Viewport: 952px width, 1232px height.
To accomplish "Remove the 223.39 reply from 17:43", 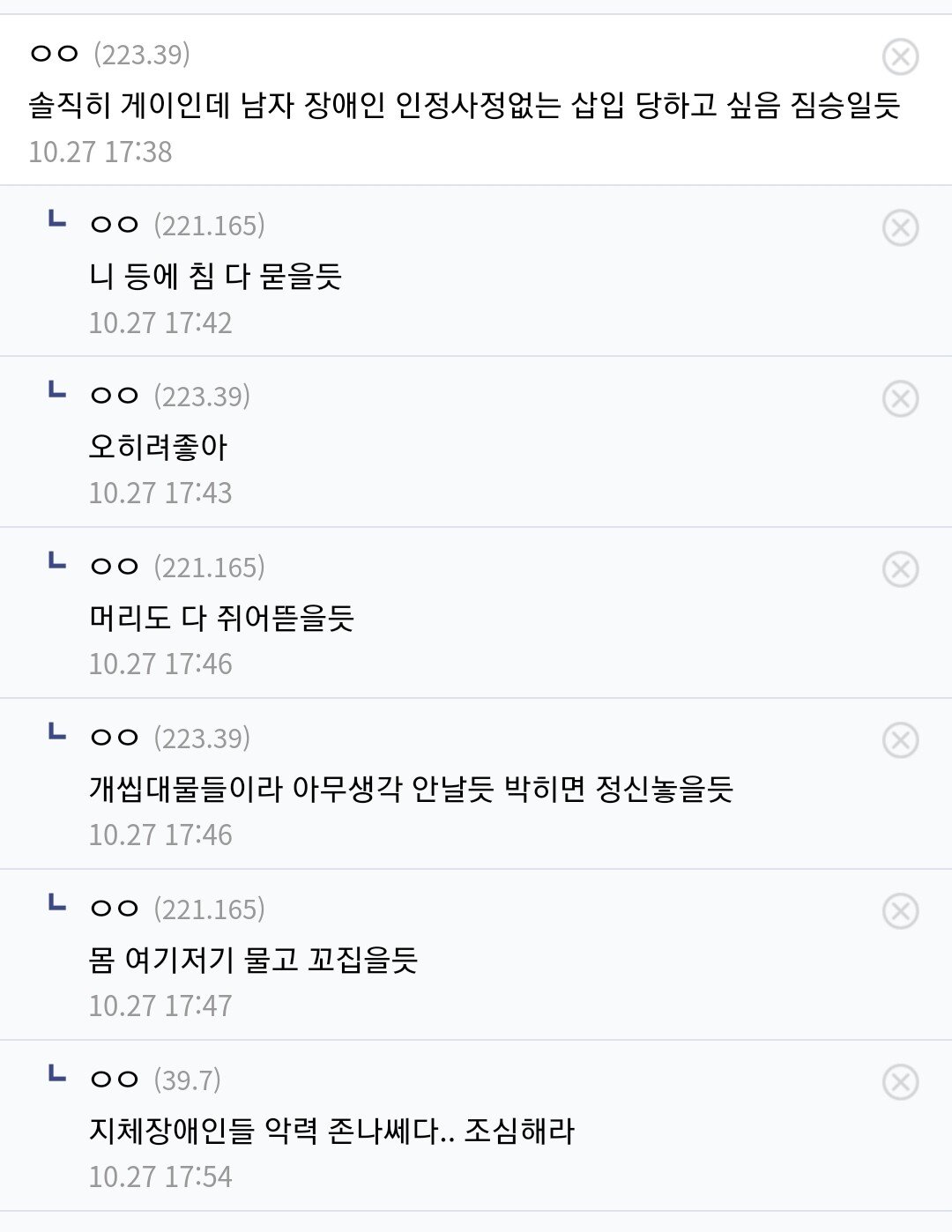I will click(x=900, y=399).
